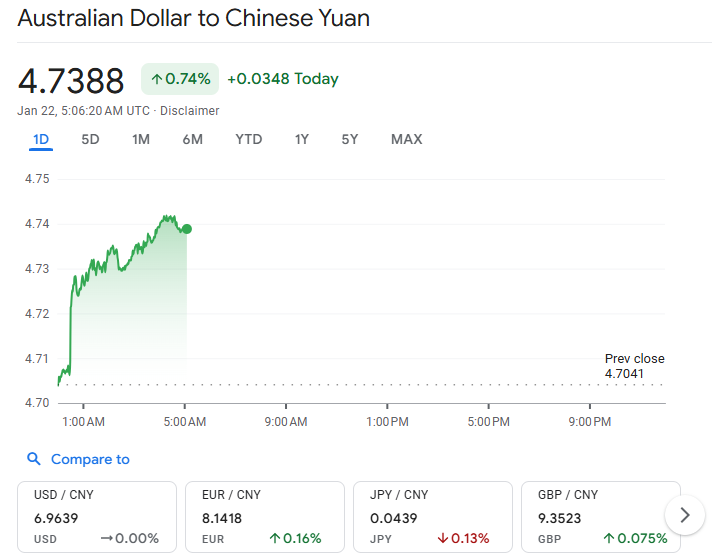712x559 pixels.
Task: Switch to the 6M chart range
Action: tap(192, 139)
